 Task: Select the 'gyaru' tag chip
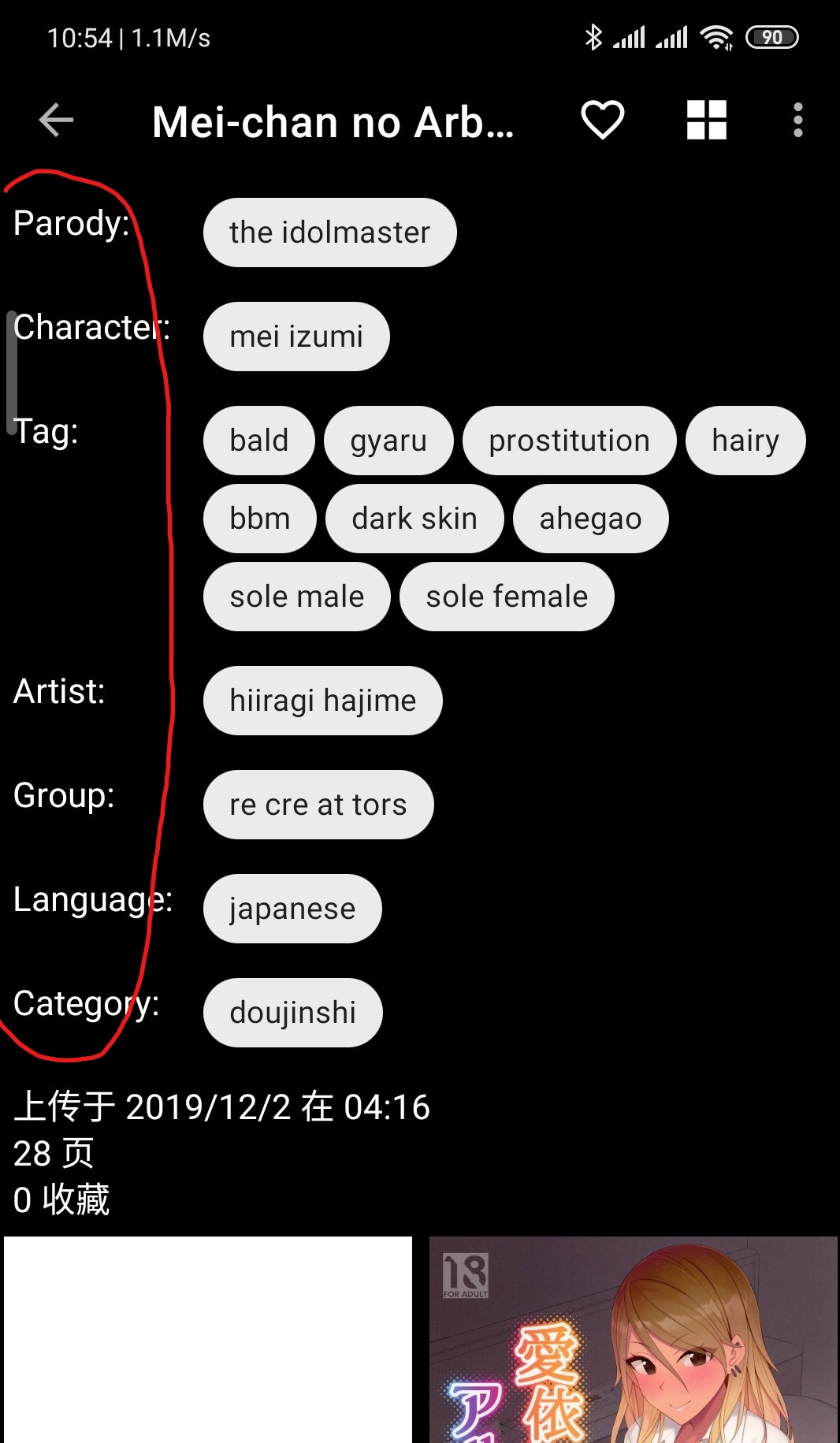389,440
